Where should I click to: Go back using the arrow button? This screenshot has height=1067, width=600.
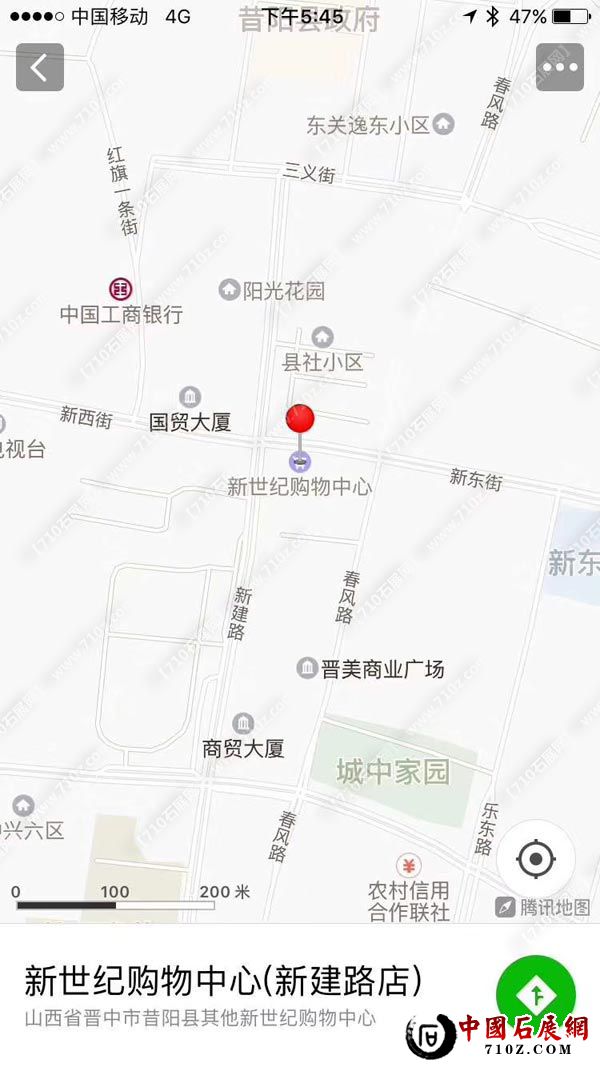tap(40, 67)
